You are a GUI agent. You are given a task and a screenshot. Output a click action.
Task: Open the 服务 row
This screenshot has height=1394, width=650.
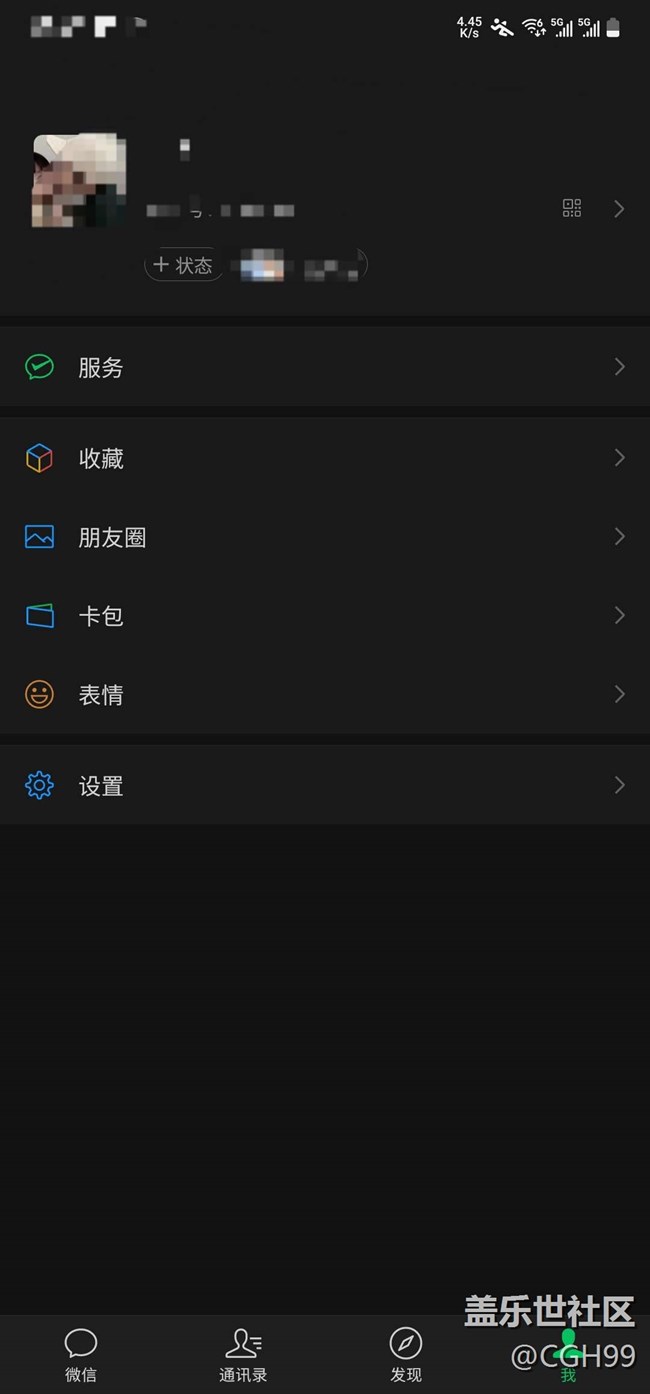click(325, 367)
